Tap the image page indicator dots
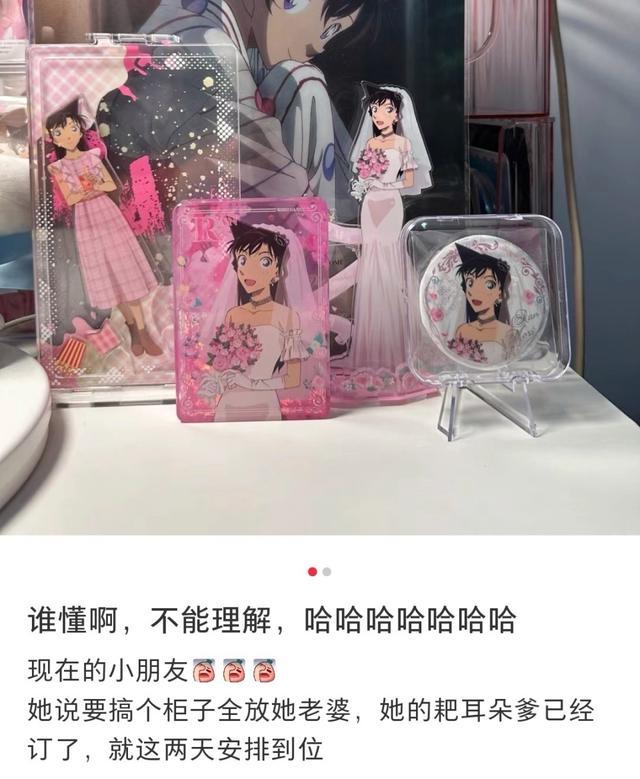The height and width of the screenshot is (779, 640). (319, 572)
